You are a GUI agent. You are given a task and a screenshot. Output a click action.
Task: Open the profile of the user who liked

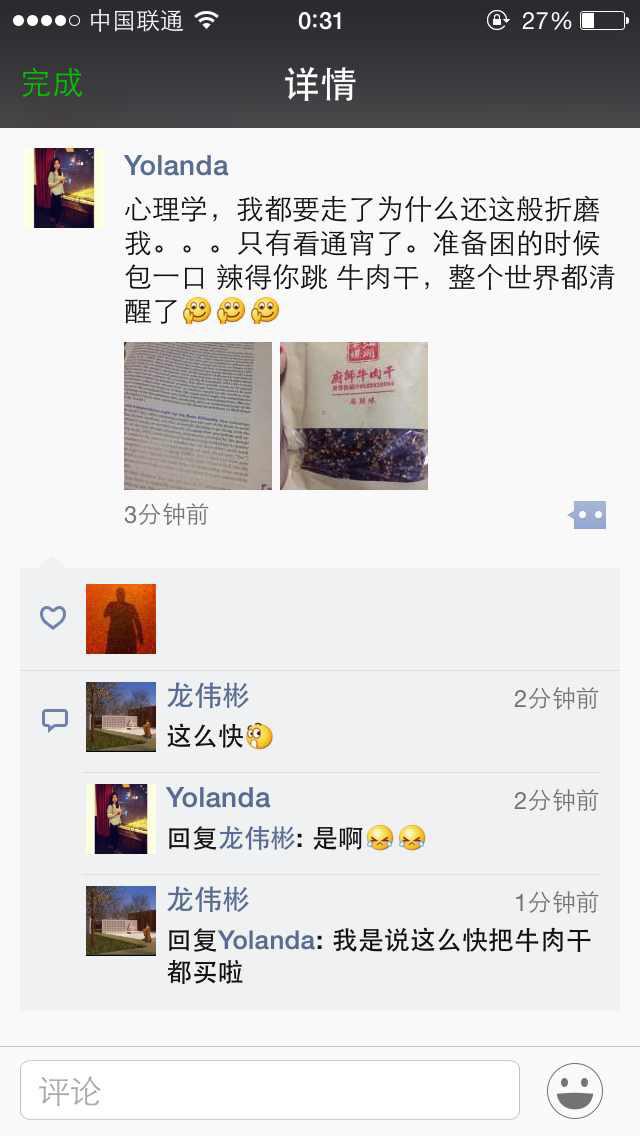point(121,619)
